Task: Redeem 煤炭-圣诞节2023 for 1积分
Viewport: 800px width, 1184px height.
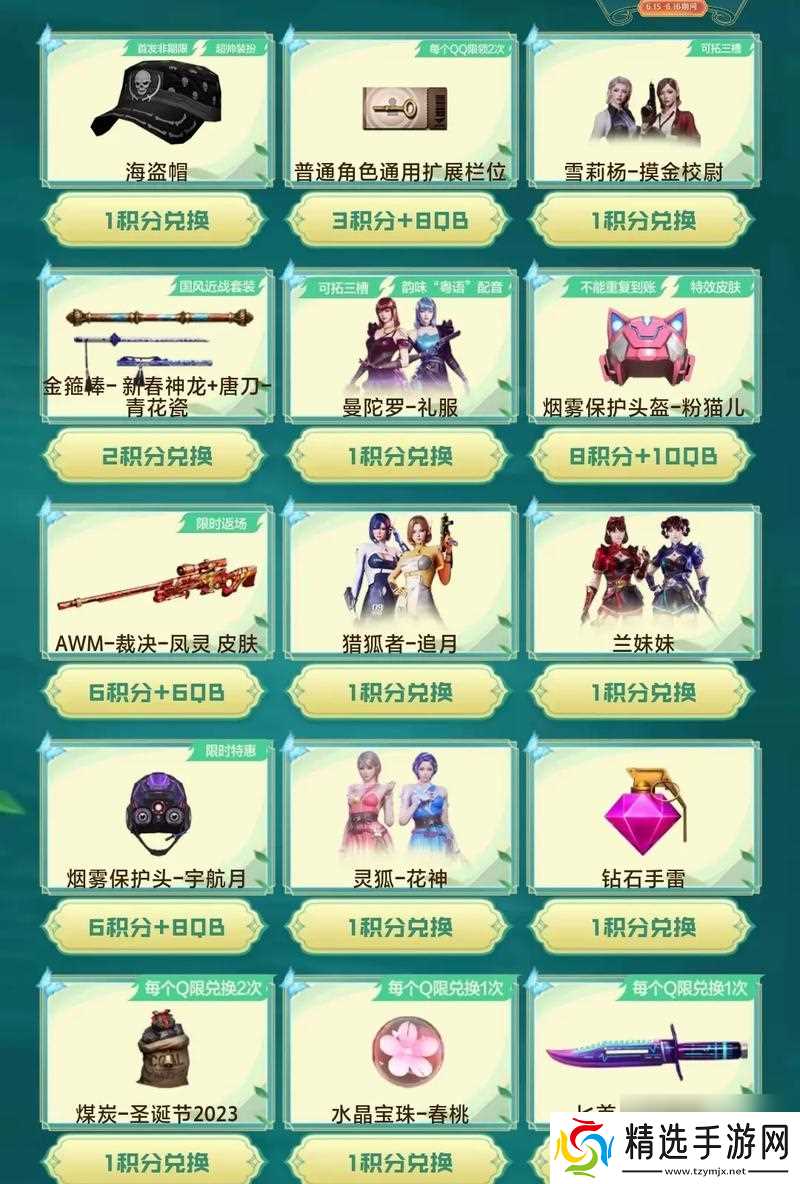Action: click(156, 1162)
